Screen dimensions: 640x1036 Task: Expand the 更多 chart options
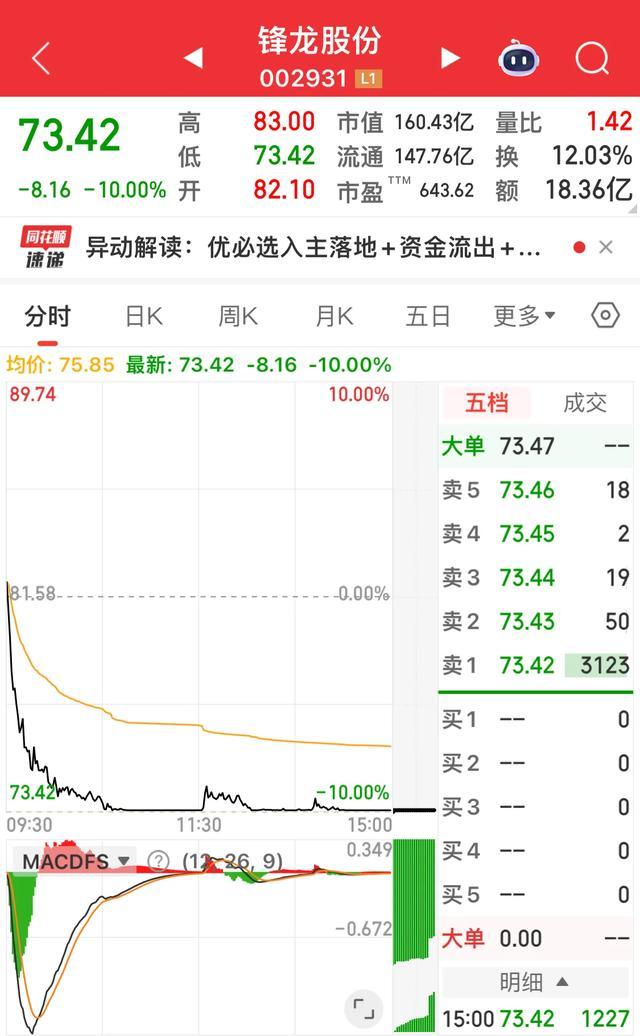[x=524, y=317]
